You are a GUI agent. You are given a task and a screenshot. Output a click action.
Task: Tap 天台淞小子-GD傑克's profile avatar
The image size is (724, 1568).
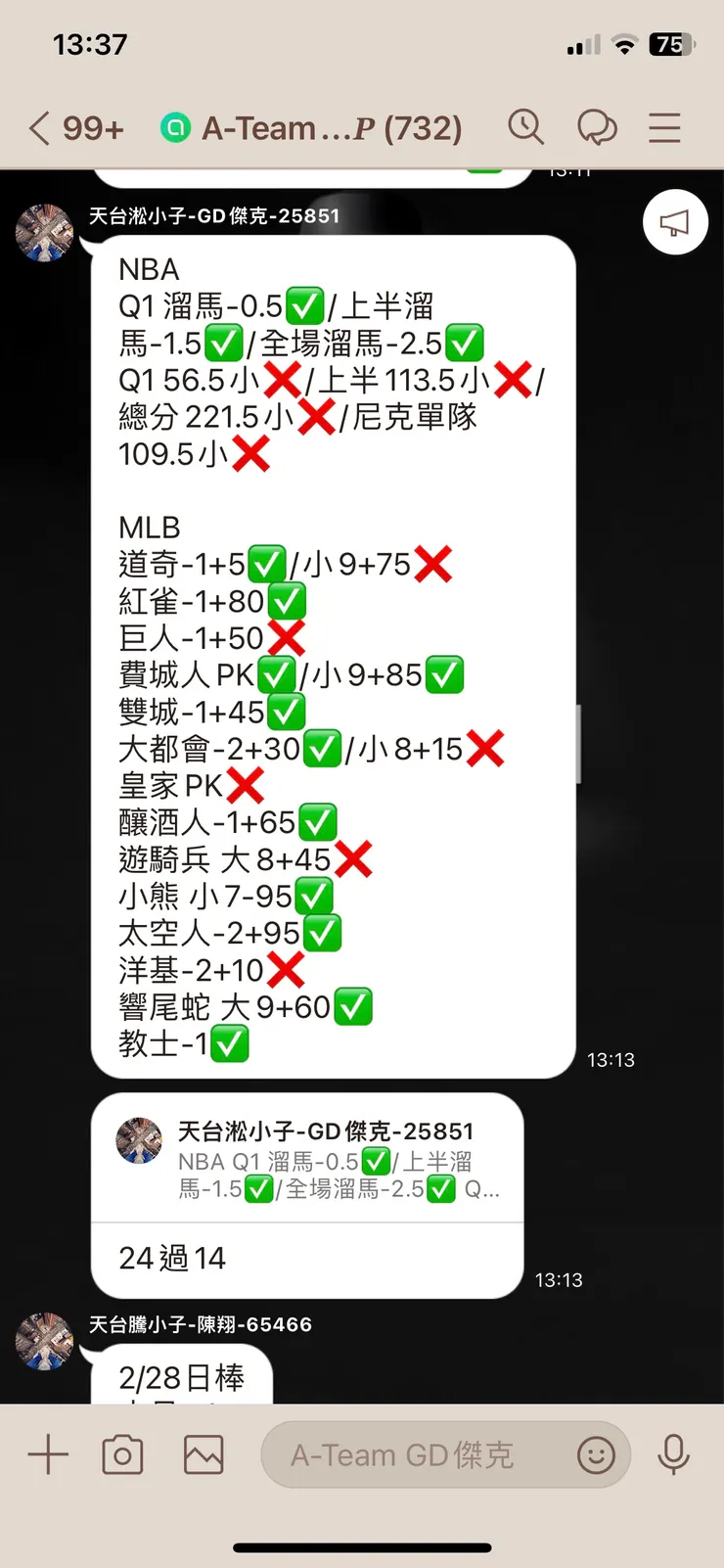pyautogui.click(x=44, y=233)
